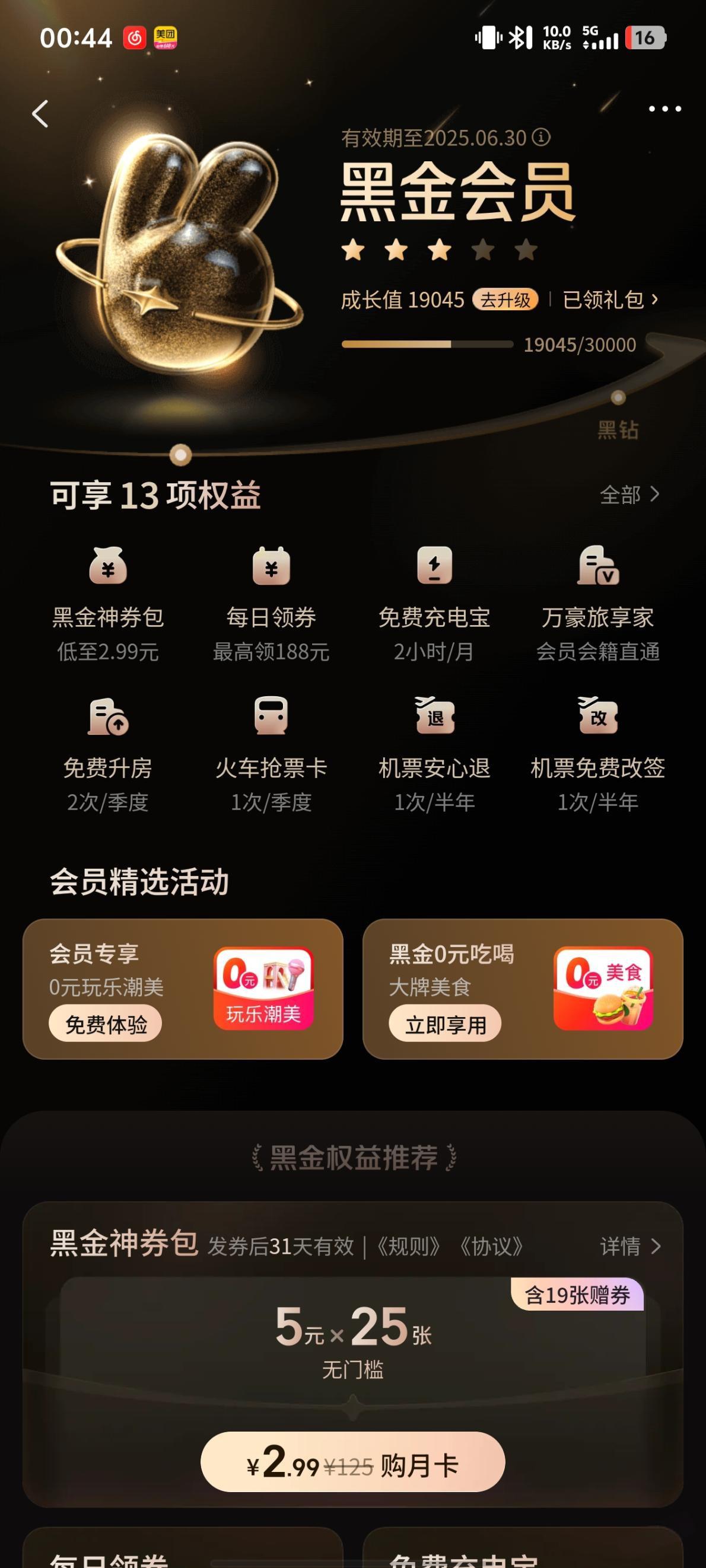The width and height of the screenshot is (706, 1568).
Task: Select the 火车抢票卡 benefit
Action: pos(271,753)
